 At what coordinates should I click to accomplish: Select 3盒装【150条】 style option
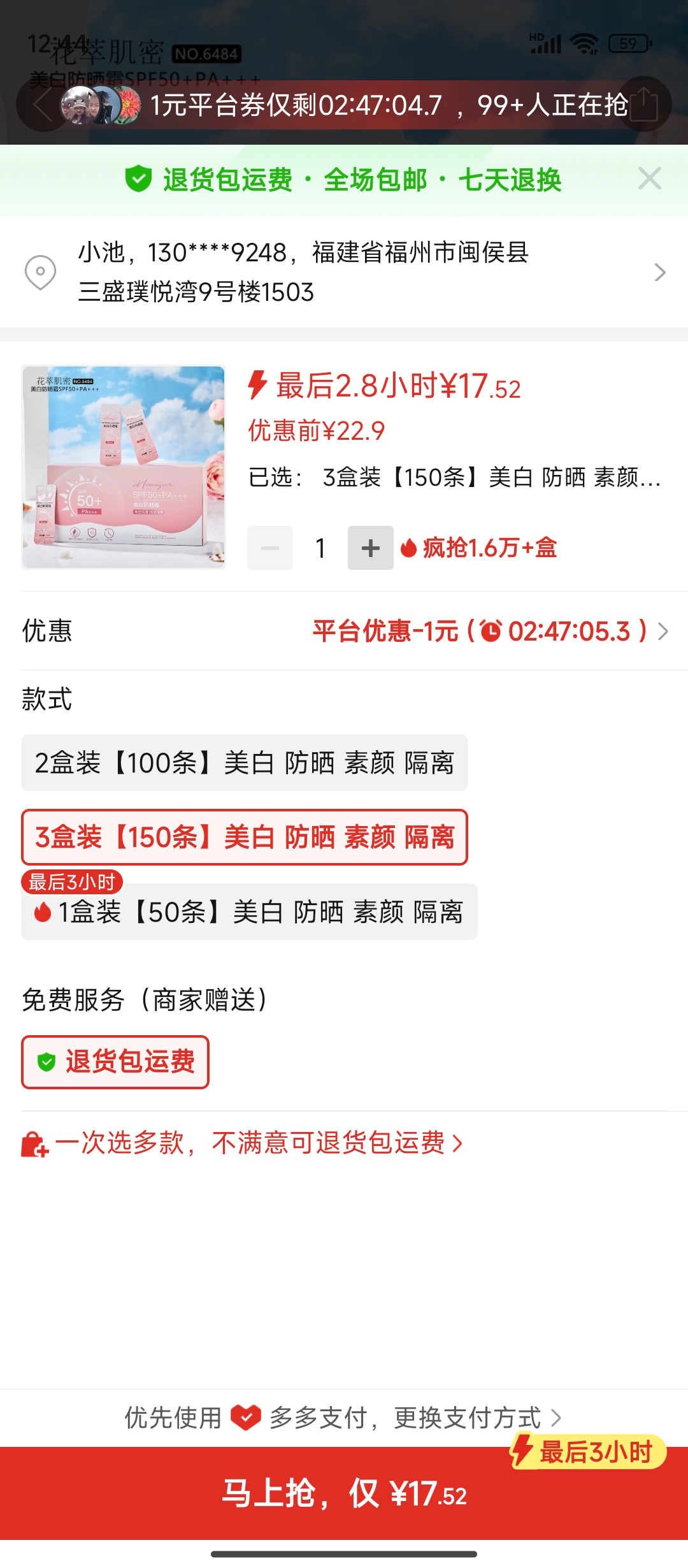point(245,838)
